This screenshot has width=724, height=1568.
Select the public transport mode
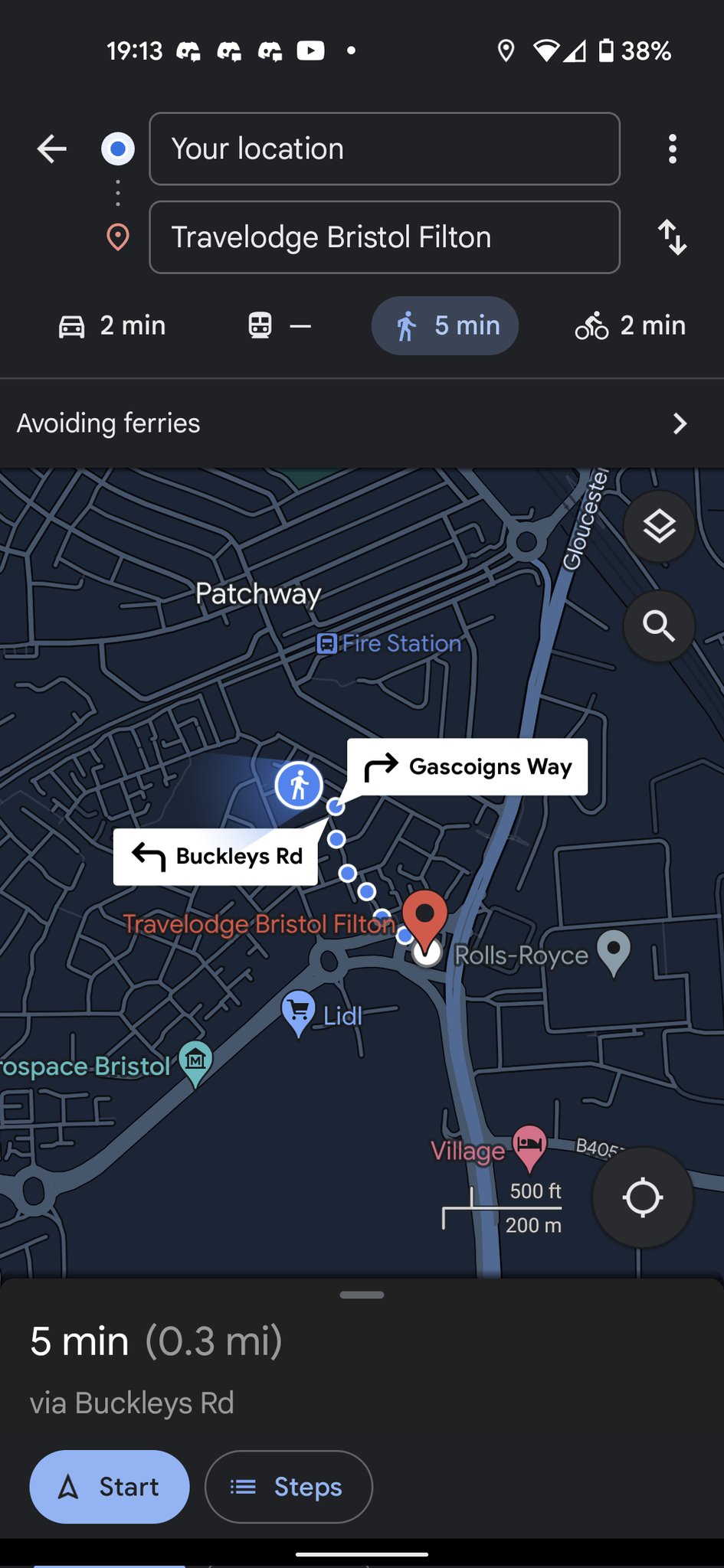[x=279, y=326]
